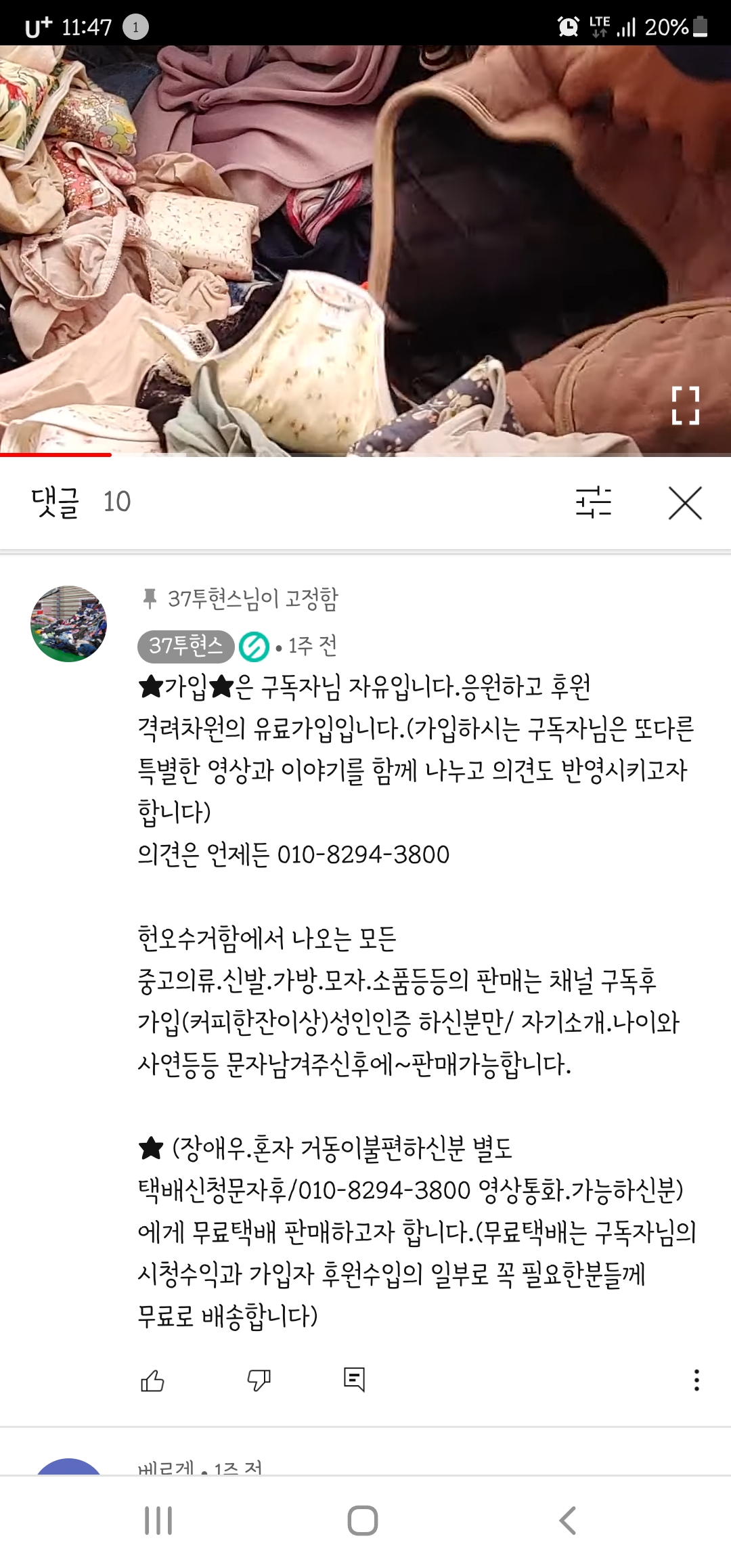Enter fullscreen video mode
This screenshot has width=731, height=1568.
[x=685, y=406]
